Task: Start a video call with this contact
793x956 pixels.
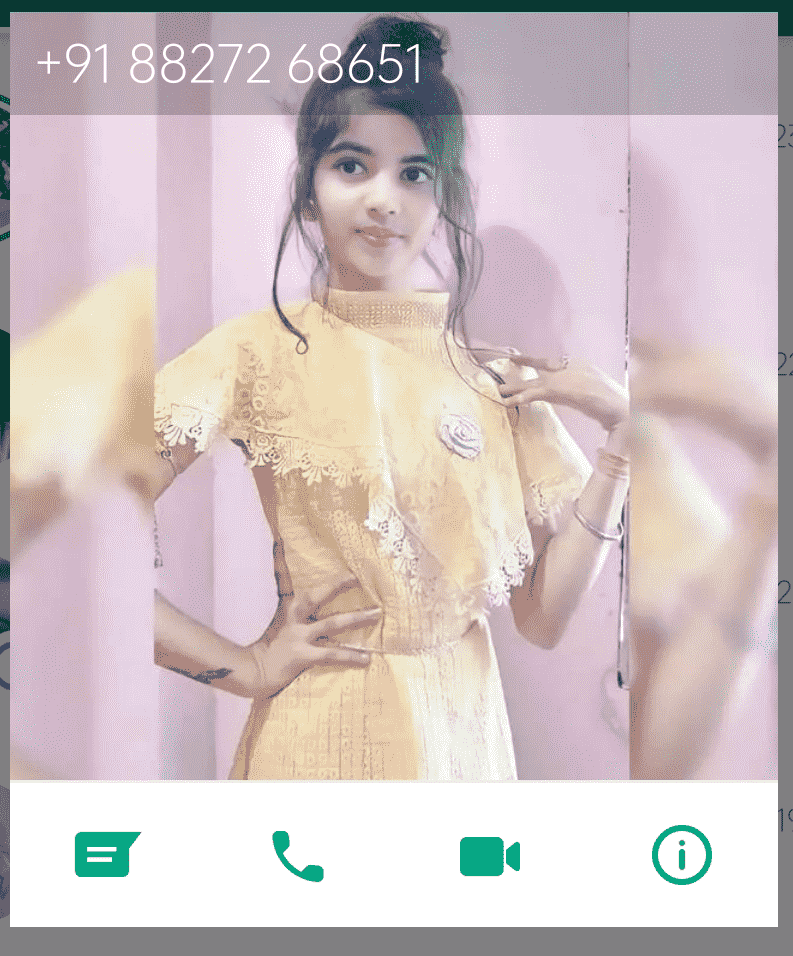Action: pos(489,857)
